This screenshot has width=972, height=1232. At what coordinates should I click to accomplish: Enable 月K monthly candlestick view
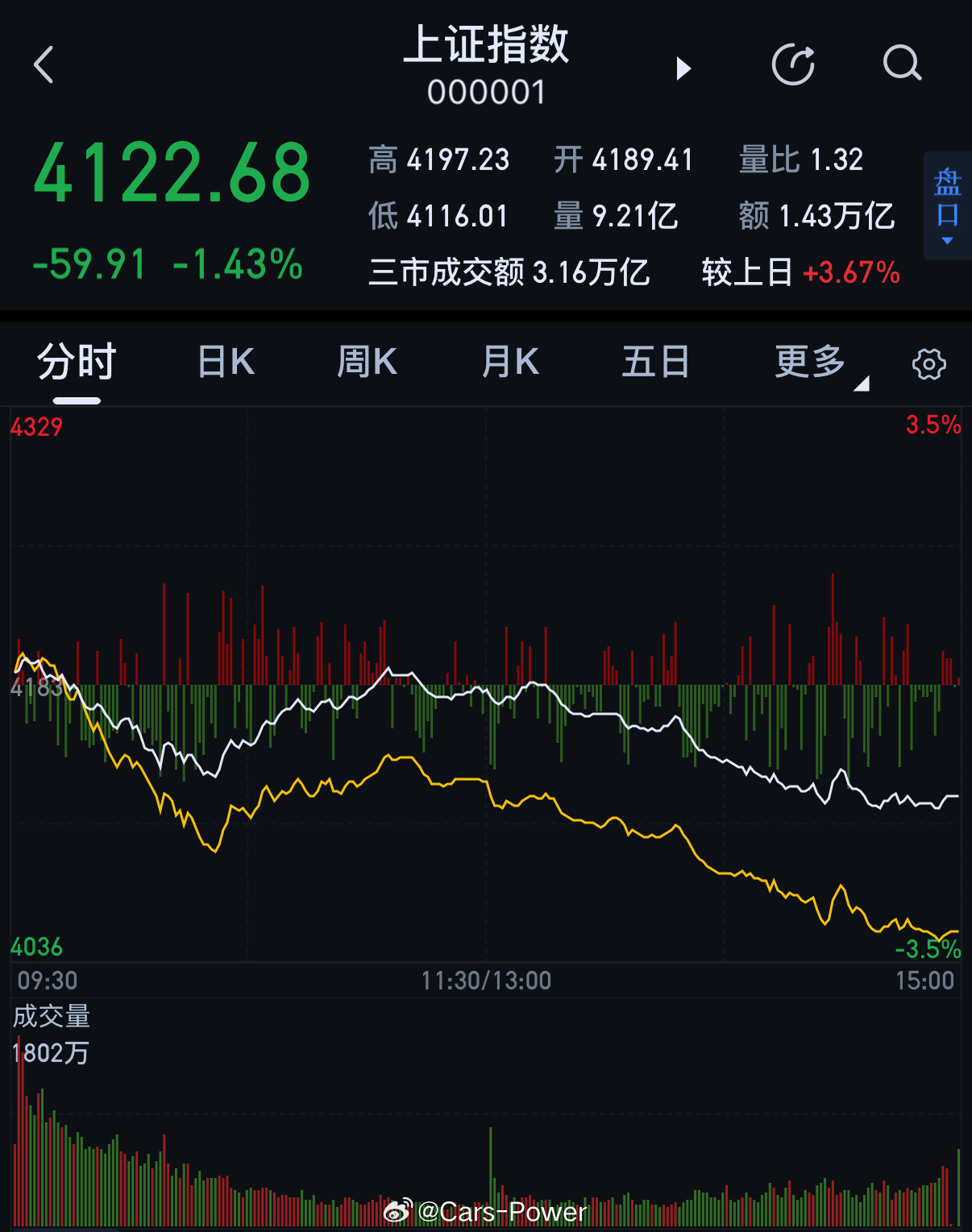[509, 362]
